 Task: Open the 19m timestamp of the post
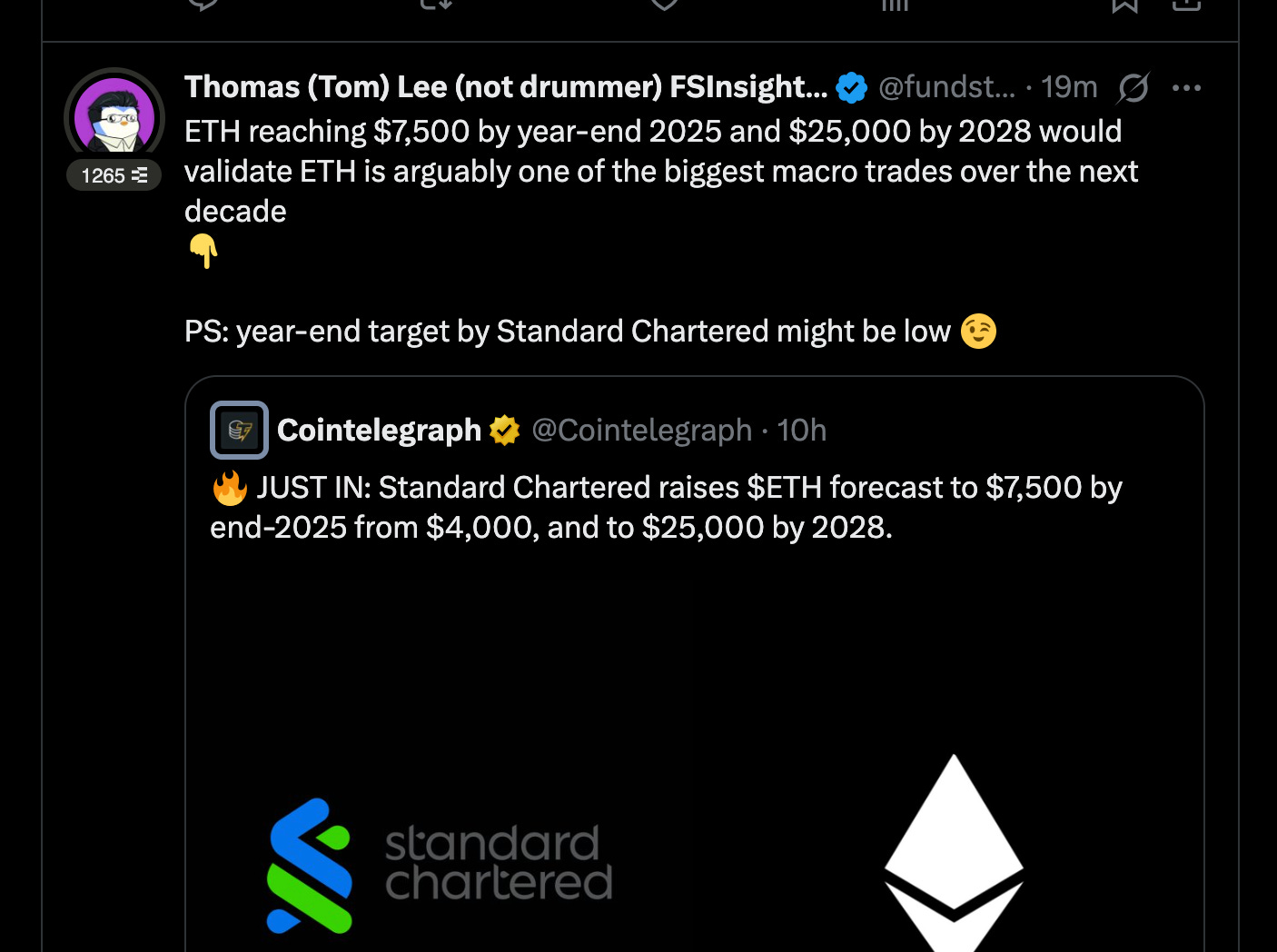[x=1069, y=87]
